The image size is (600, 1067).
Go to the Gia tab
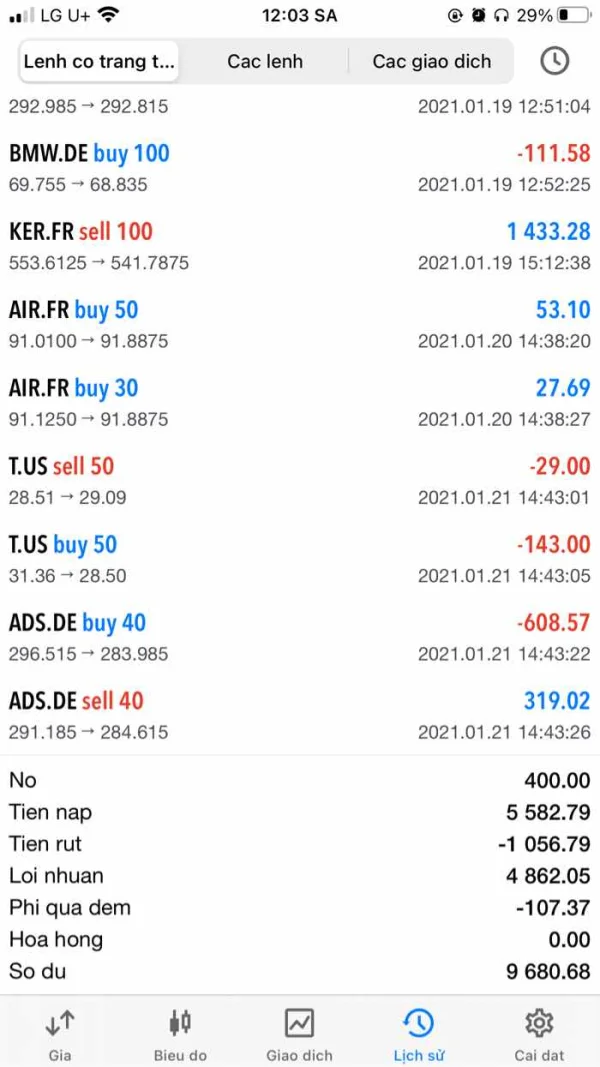[x=60, y=1033]
